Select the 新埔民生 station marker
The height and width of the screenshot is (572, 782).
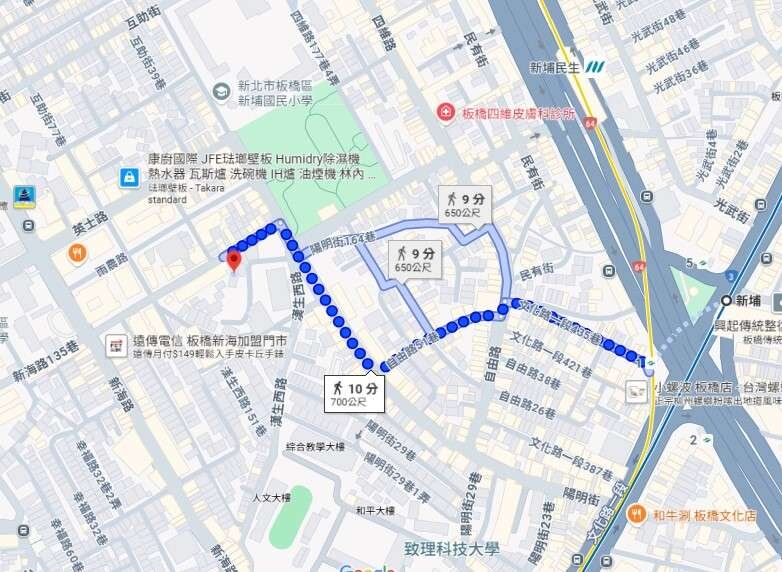tap(595, 67)
